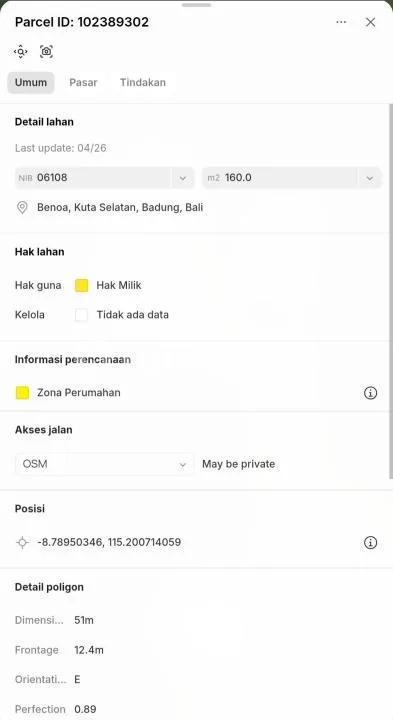Image resolution: width=393 pixels, height=720 pixels.
Task: Select the Umum tab
Action: 31,83
